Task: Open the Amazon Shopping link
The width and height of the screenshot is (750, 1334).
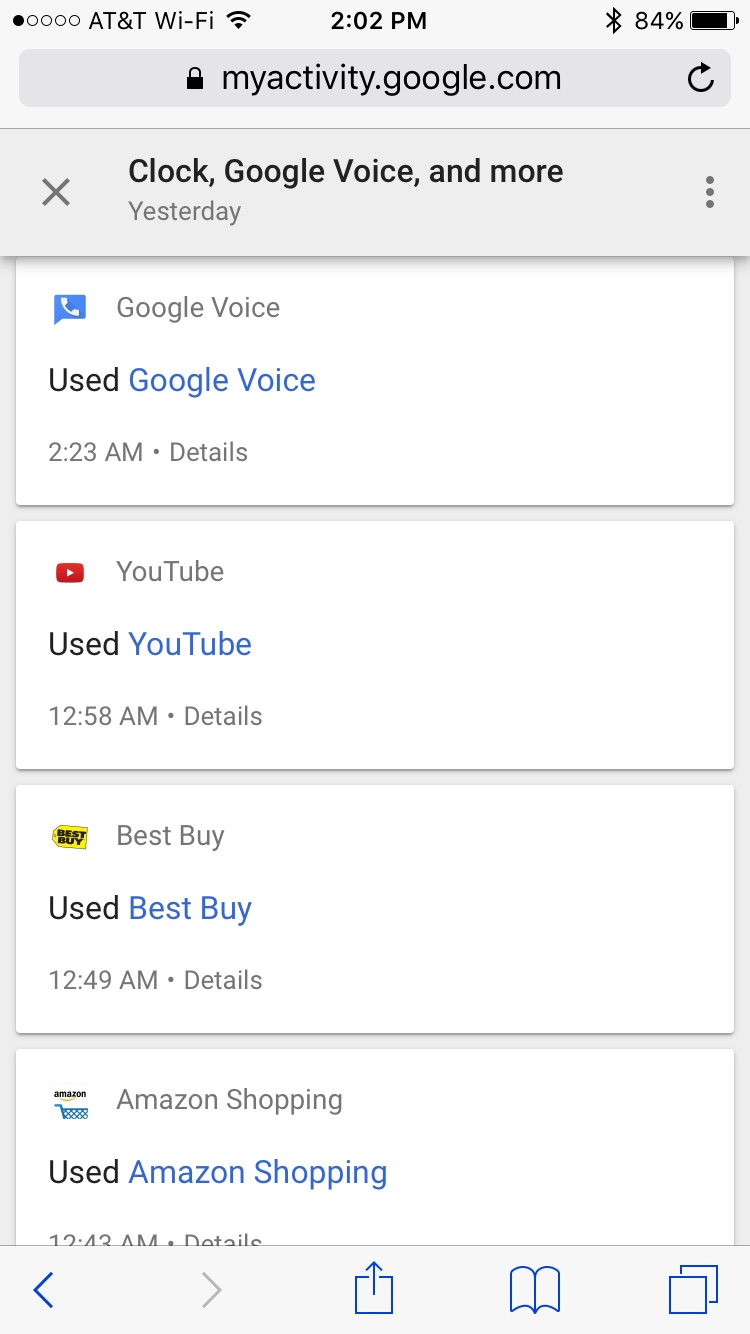Action: pos(258,1172)
